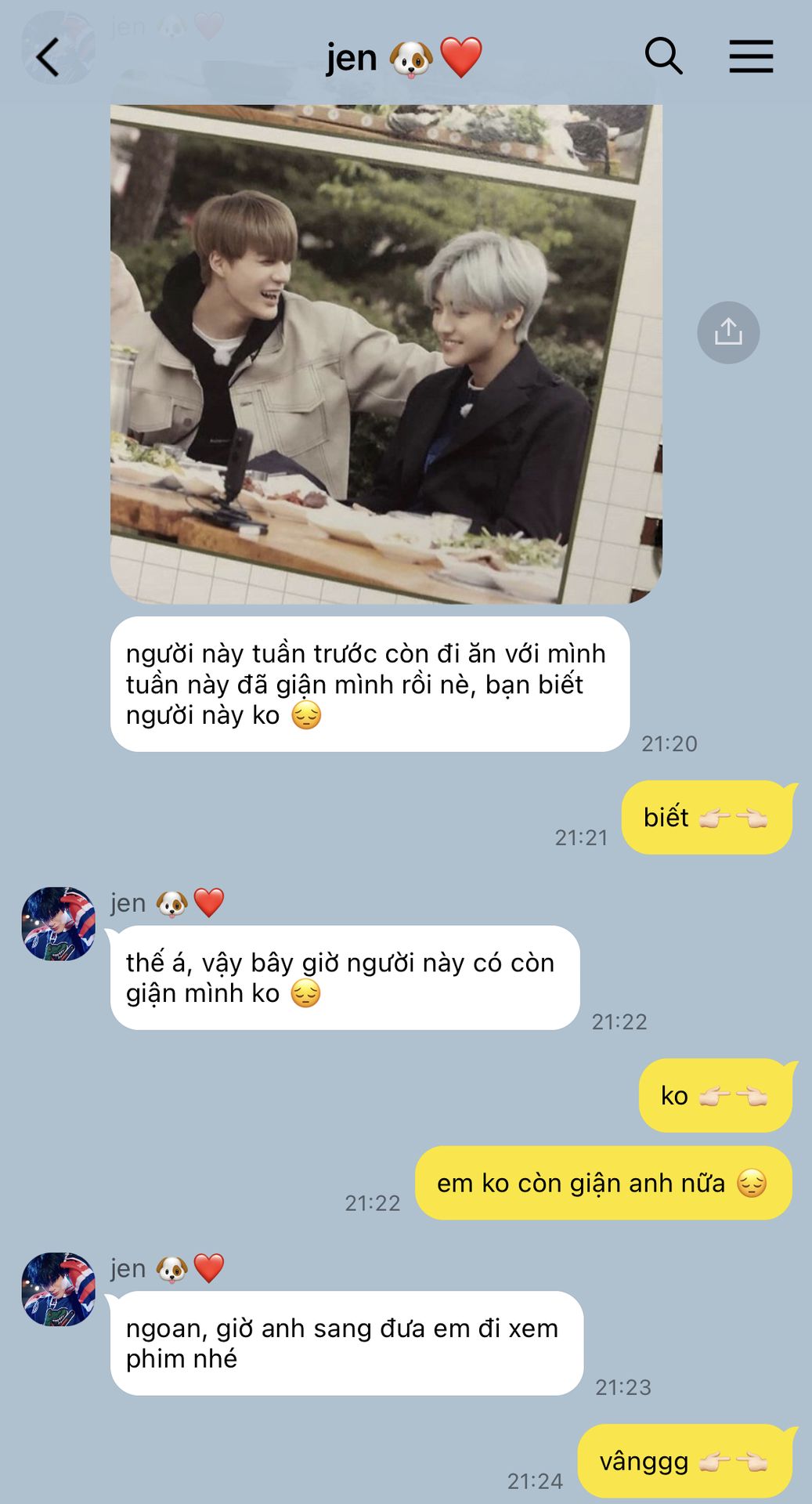
Task: Open the photo sent in chat
Action: 386,354
